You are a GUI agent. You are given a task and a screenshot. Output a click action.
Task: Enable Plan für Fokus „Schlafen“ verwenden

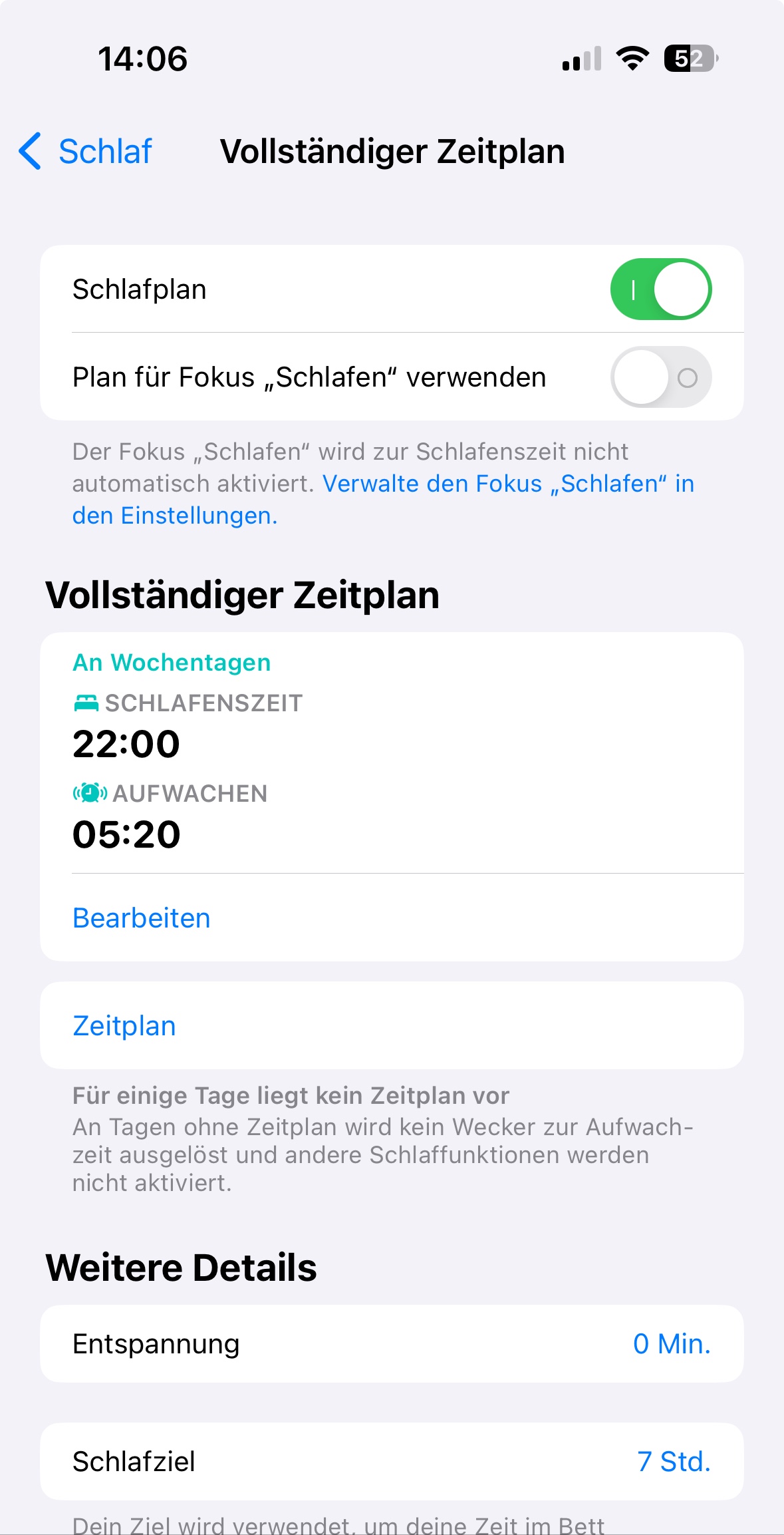(660, 377)
